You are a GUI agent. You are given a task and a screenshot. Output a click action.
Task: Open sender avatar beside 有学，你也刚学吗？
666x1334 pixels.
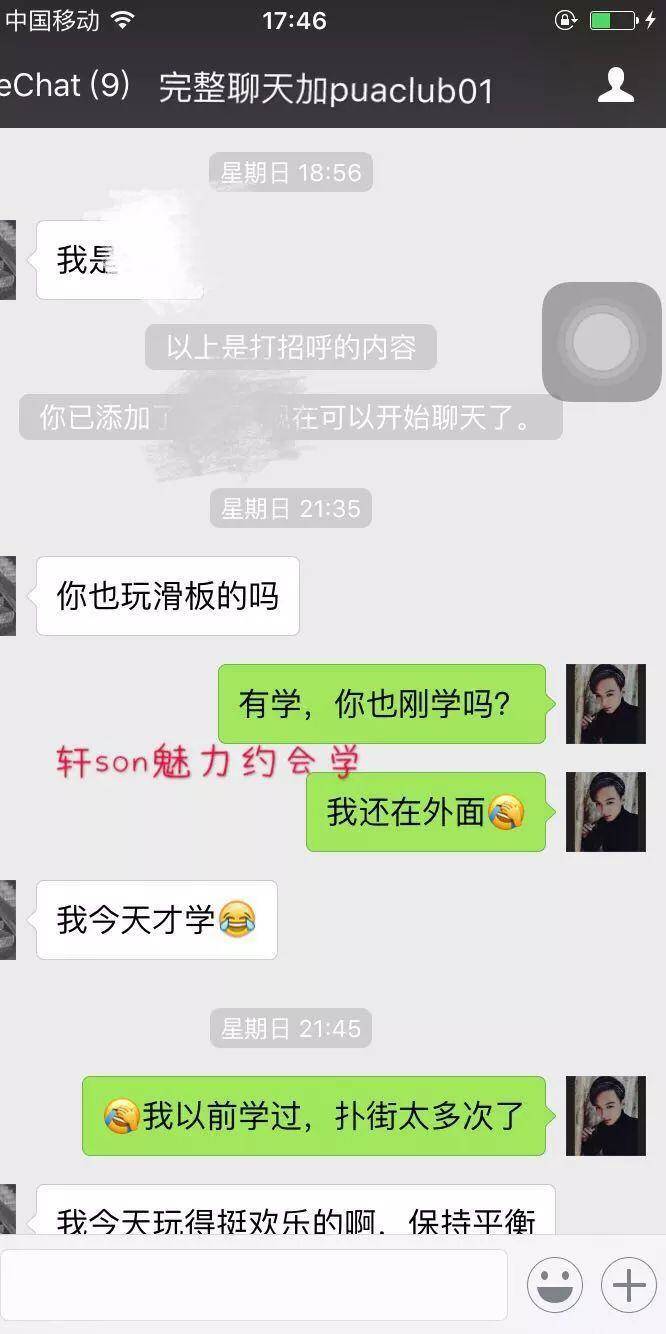606,703
